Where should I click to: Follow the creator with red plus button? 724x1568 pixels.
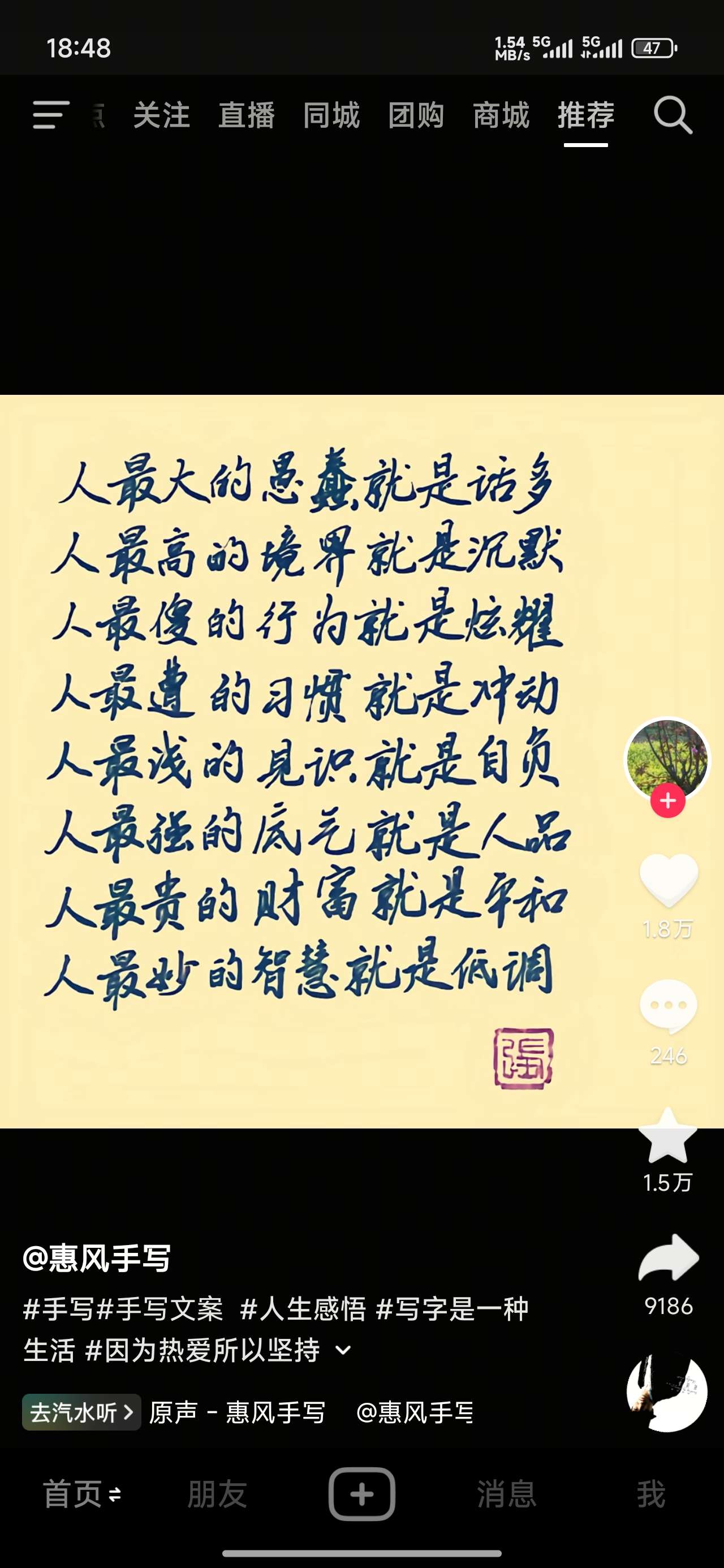click(667, 800)
